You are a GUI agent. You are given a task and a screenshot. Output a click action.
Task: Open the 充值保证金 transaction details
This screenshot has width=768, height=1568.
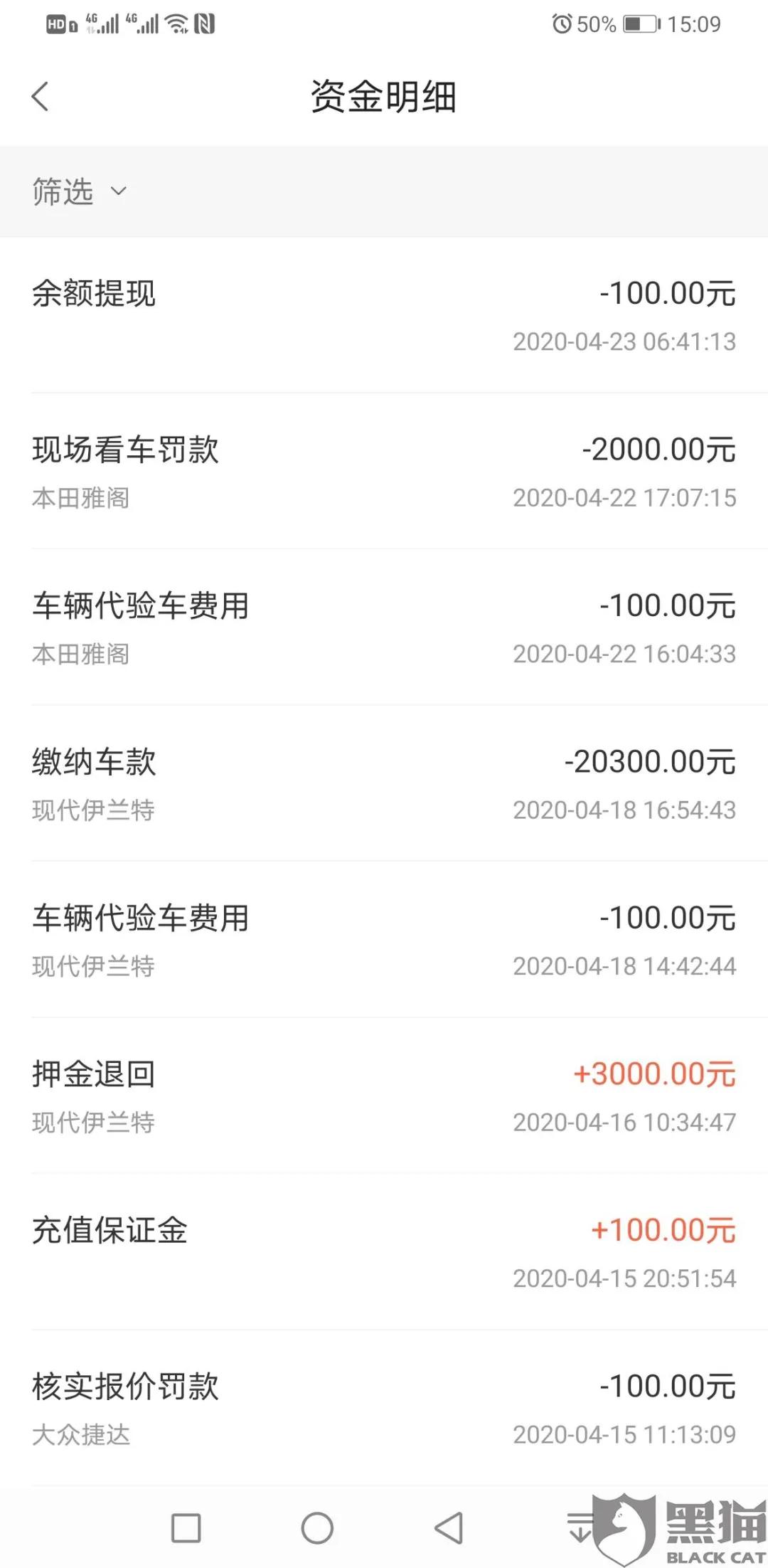384,1252
